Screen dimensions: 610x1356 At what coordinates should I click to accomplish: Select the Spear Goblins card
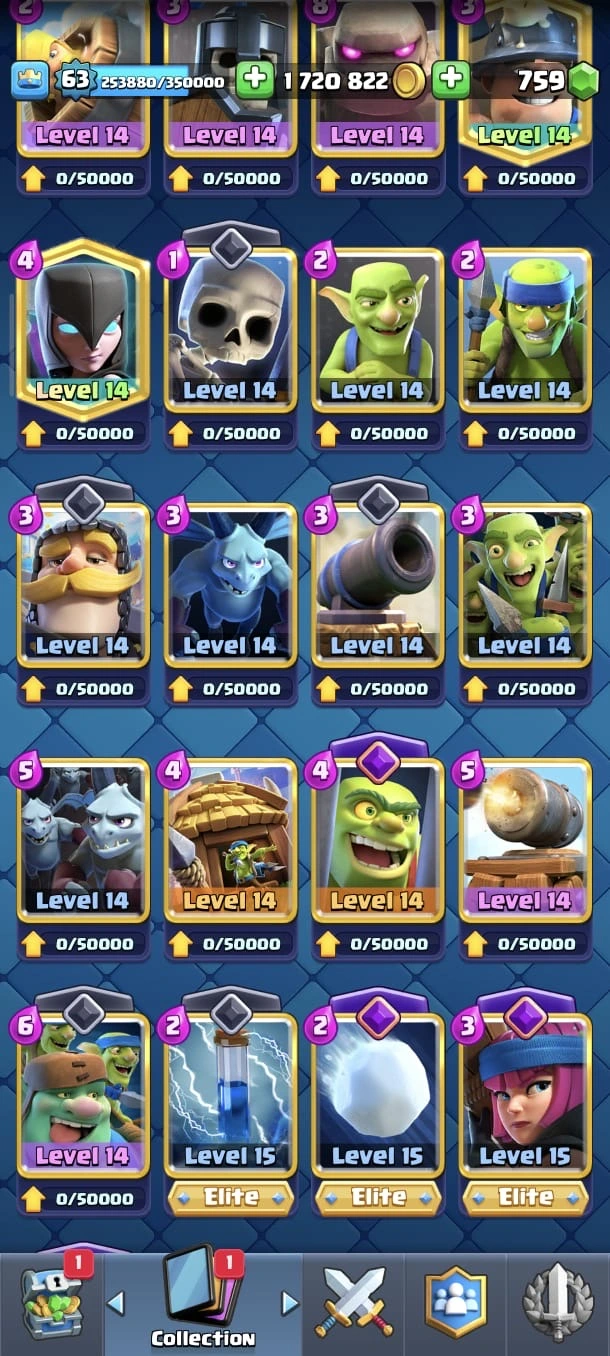pos(524,330)
